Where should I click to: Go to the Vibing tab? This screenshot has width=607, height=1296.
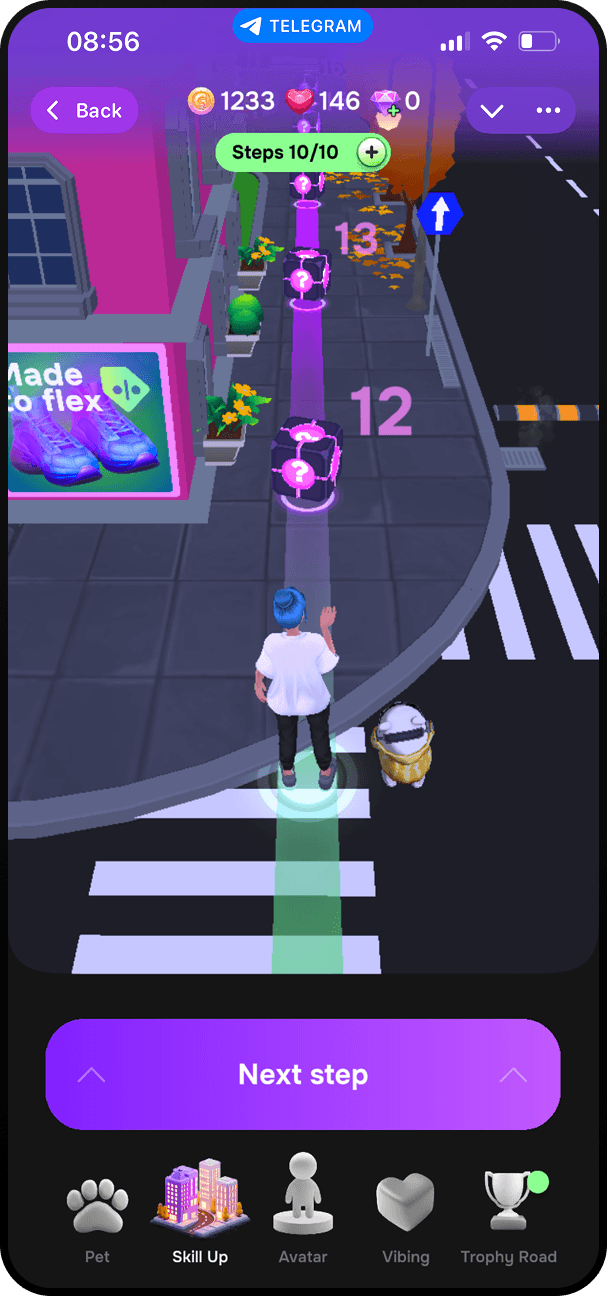pos(405,1217)
